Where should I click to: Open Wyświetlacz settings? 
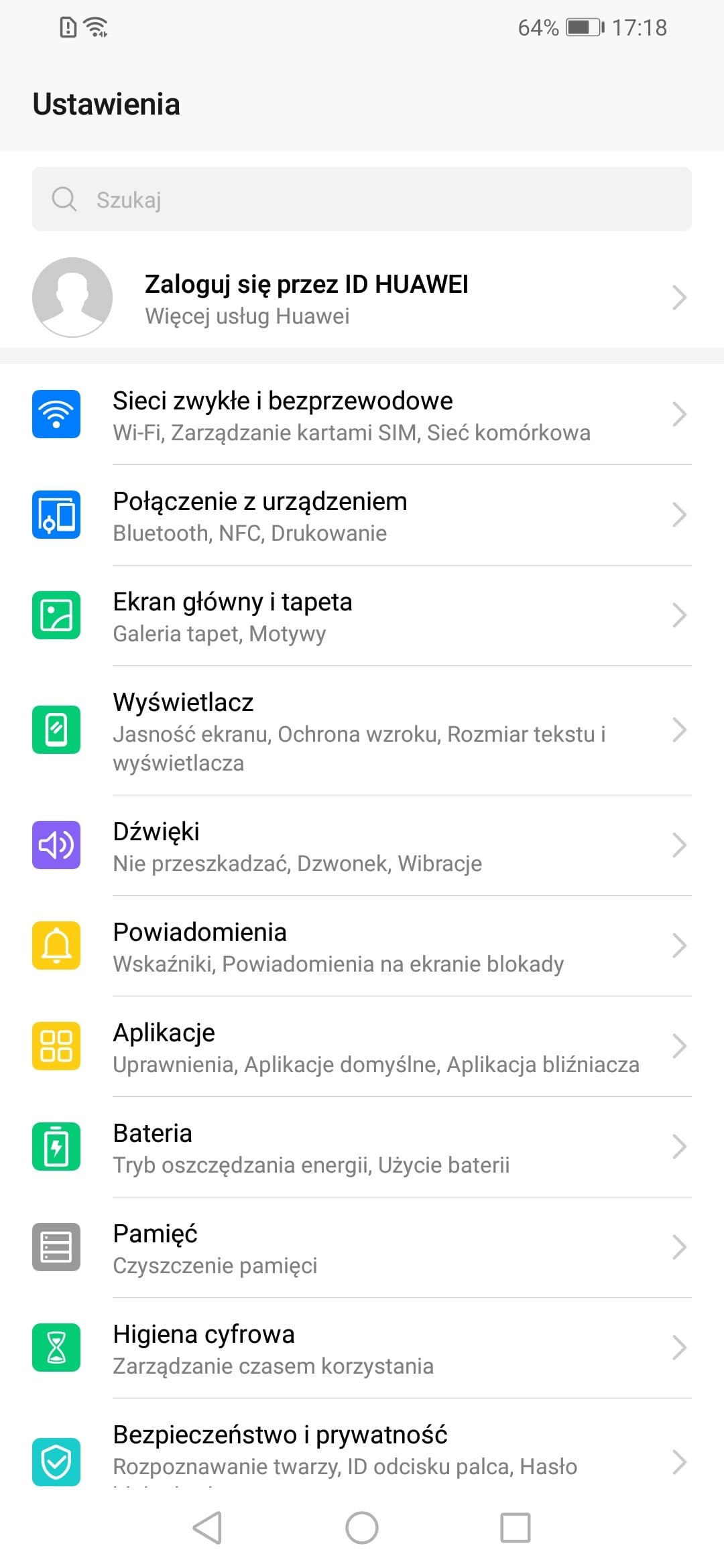tap(362, 730)
